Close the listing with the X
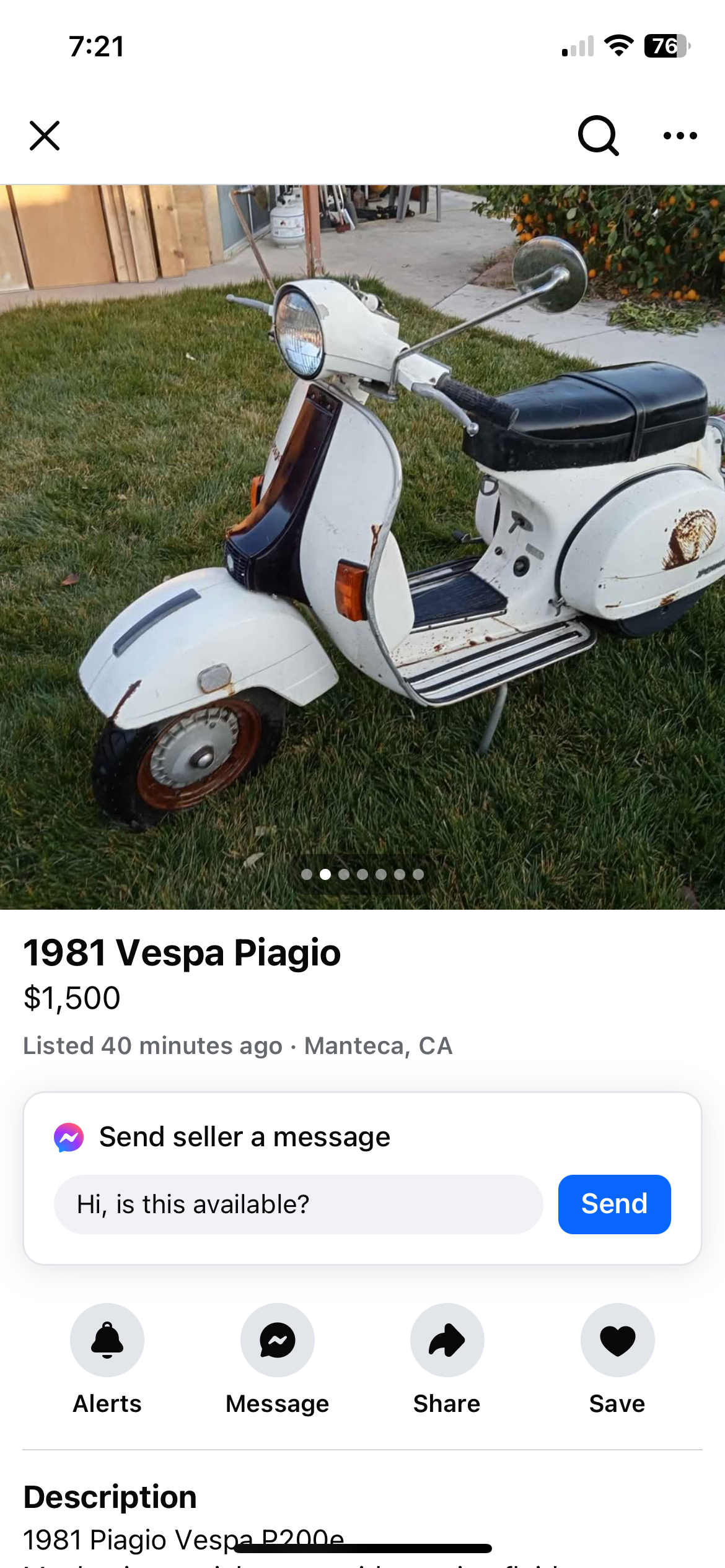 click(x=43, y=135)
